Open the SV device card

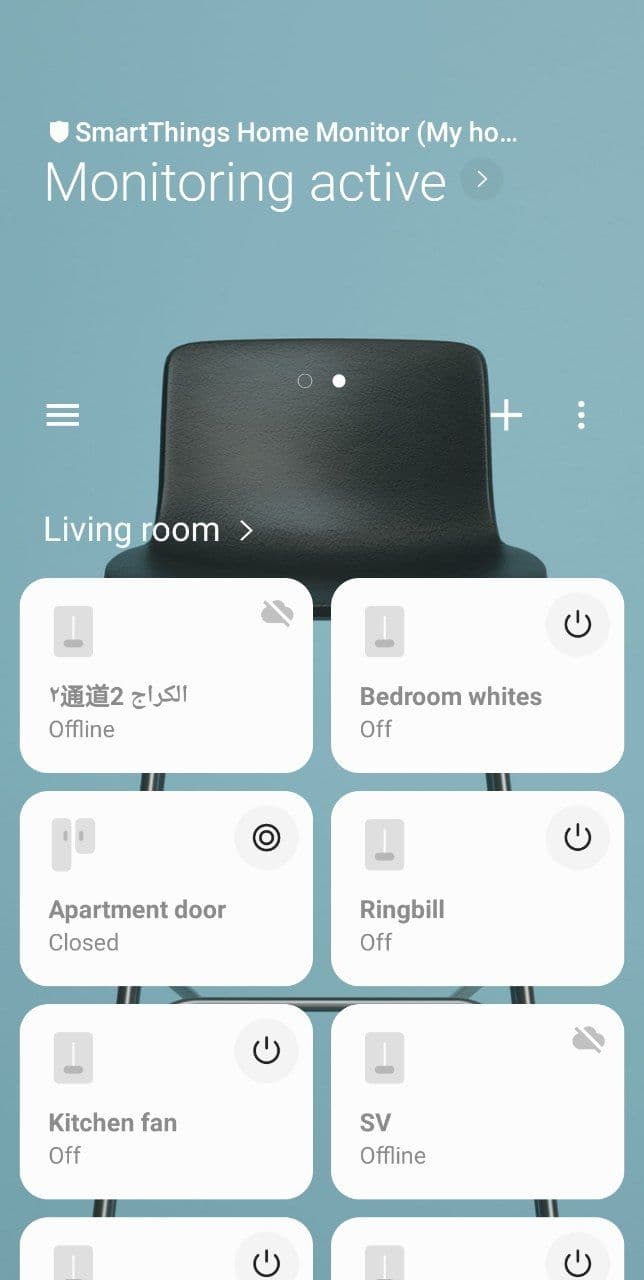477,1102
